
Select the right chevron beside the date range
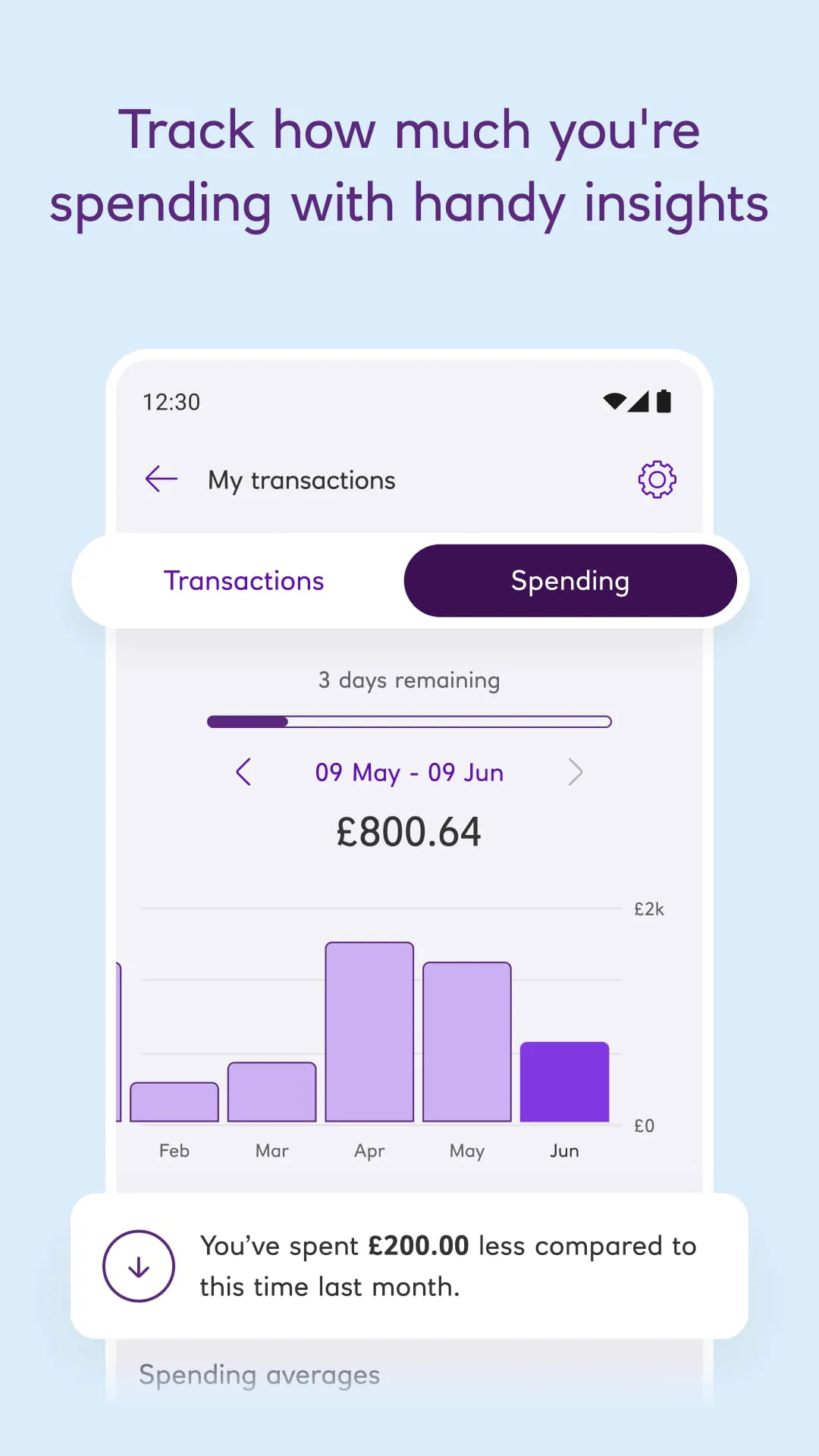coord(576,772)
